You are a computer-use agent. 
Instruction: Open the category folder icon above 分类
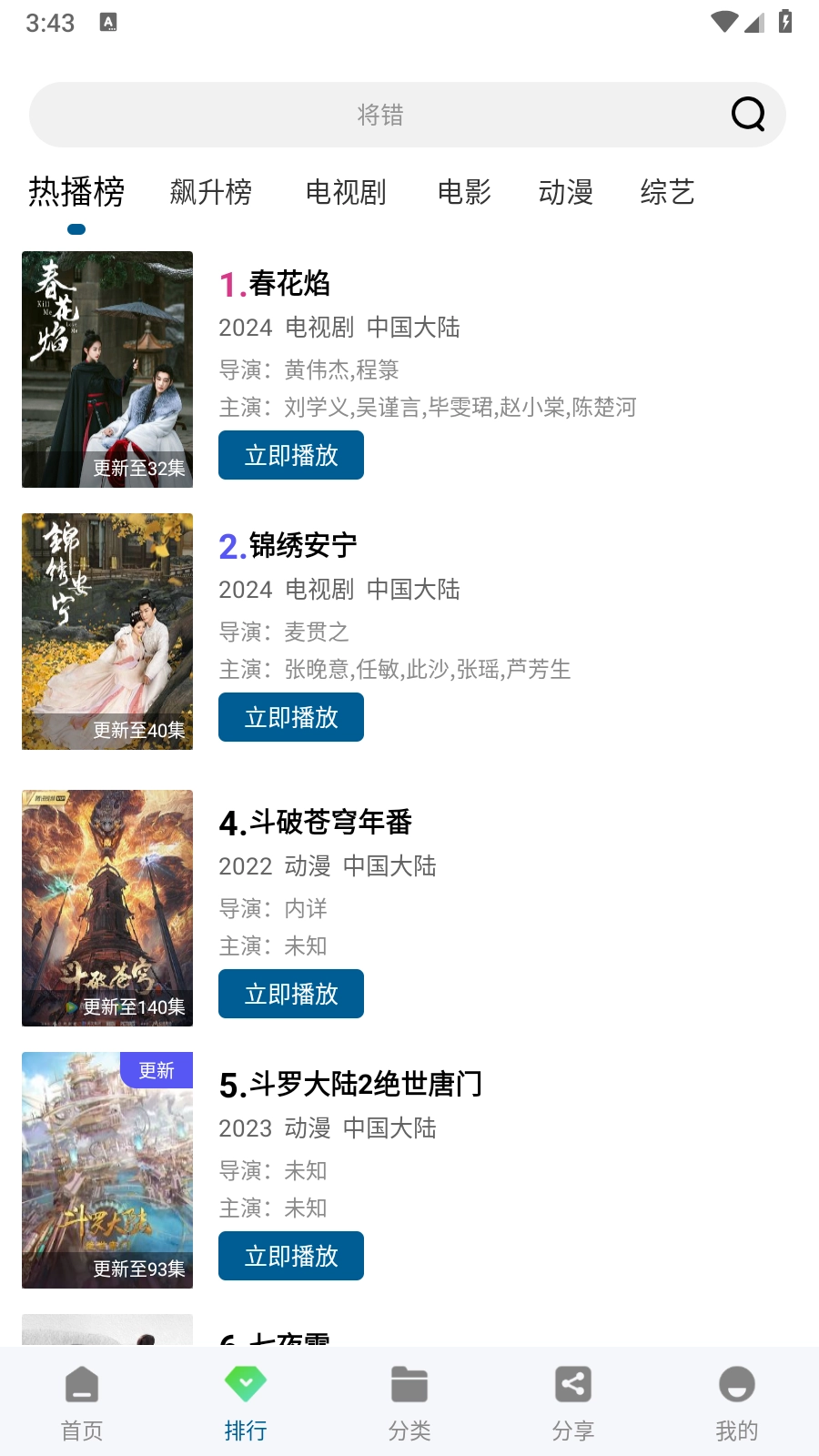(x=409, y=1385)
